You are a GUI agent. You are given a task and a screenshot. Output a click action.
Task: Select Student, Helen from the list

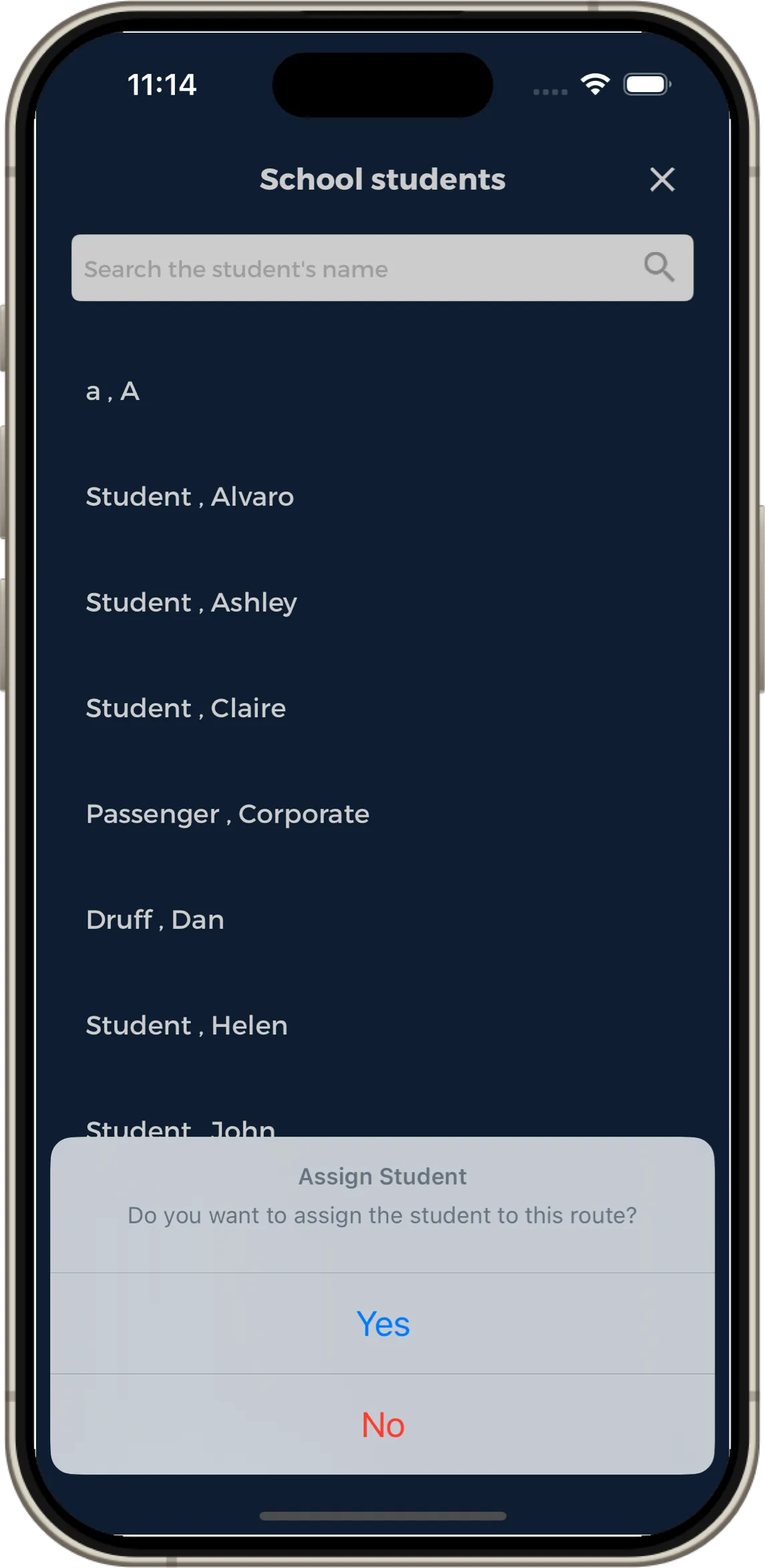click(x=186, y=1025)
